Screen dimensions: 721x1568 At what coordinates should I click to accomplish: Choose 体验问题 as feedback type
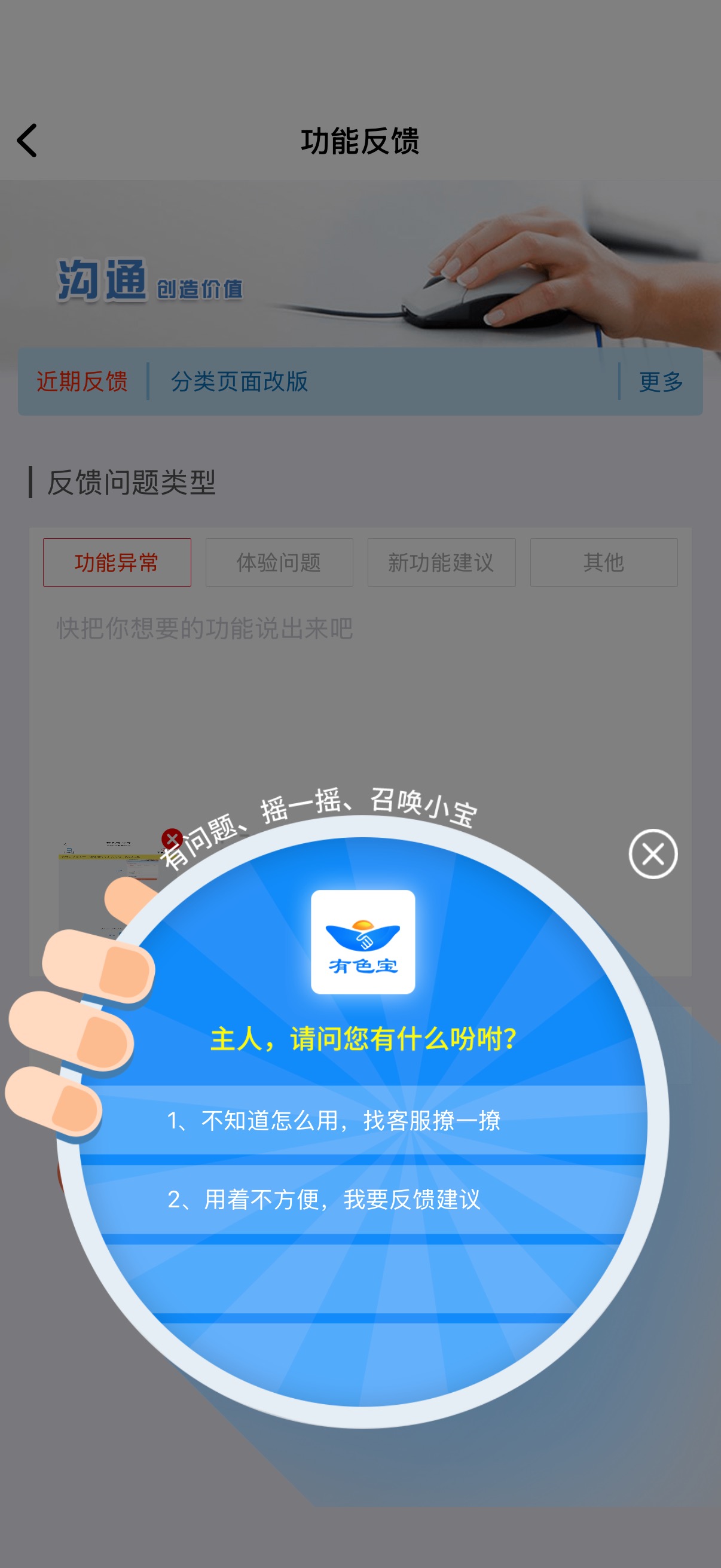pos(279,562)
